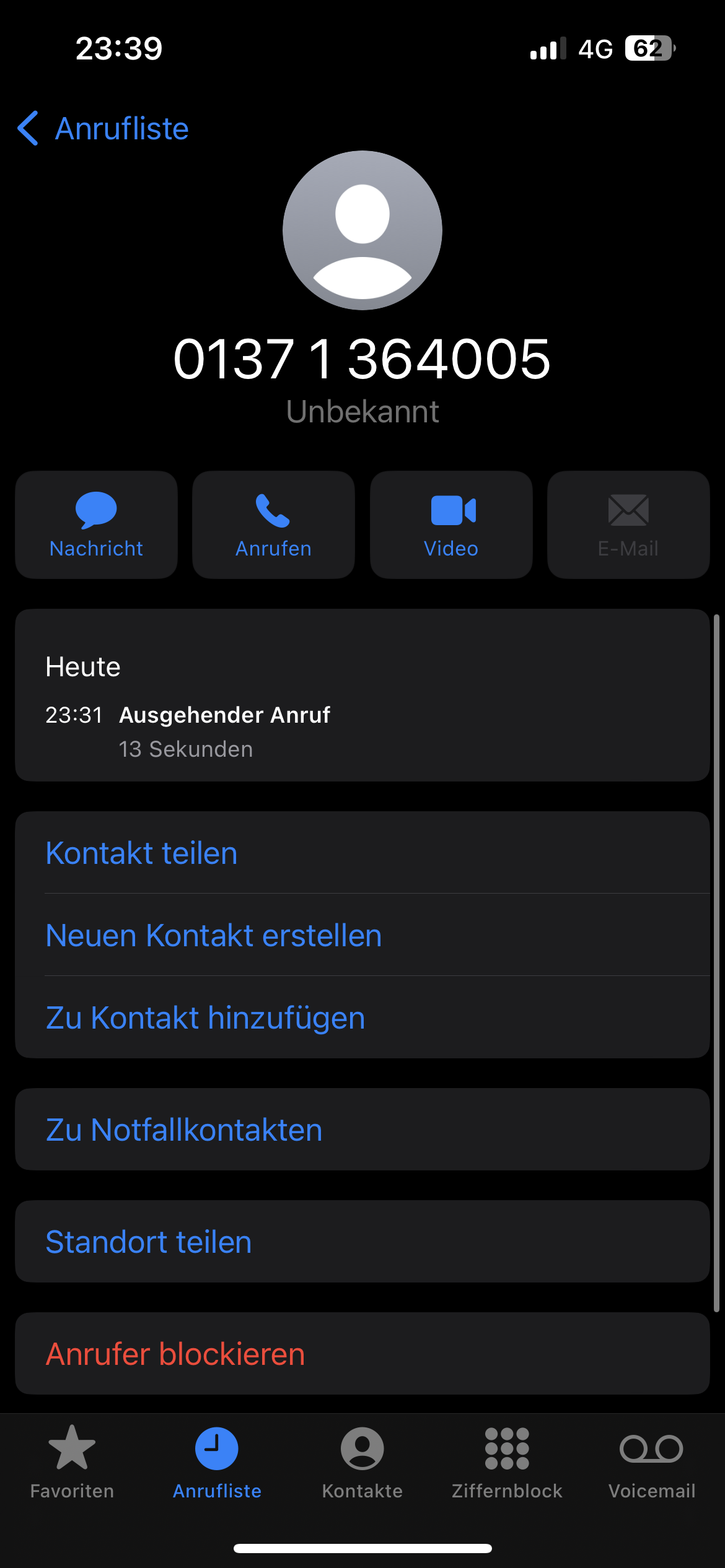
Task: Switch to the Kontakte tab
Action: (362, 1463)
